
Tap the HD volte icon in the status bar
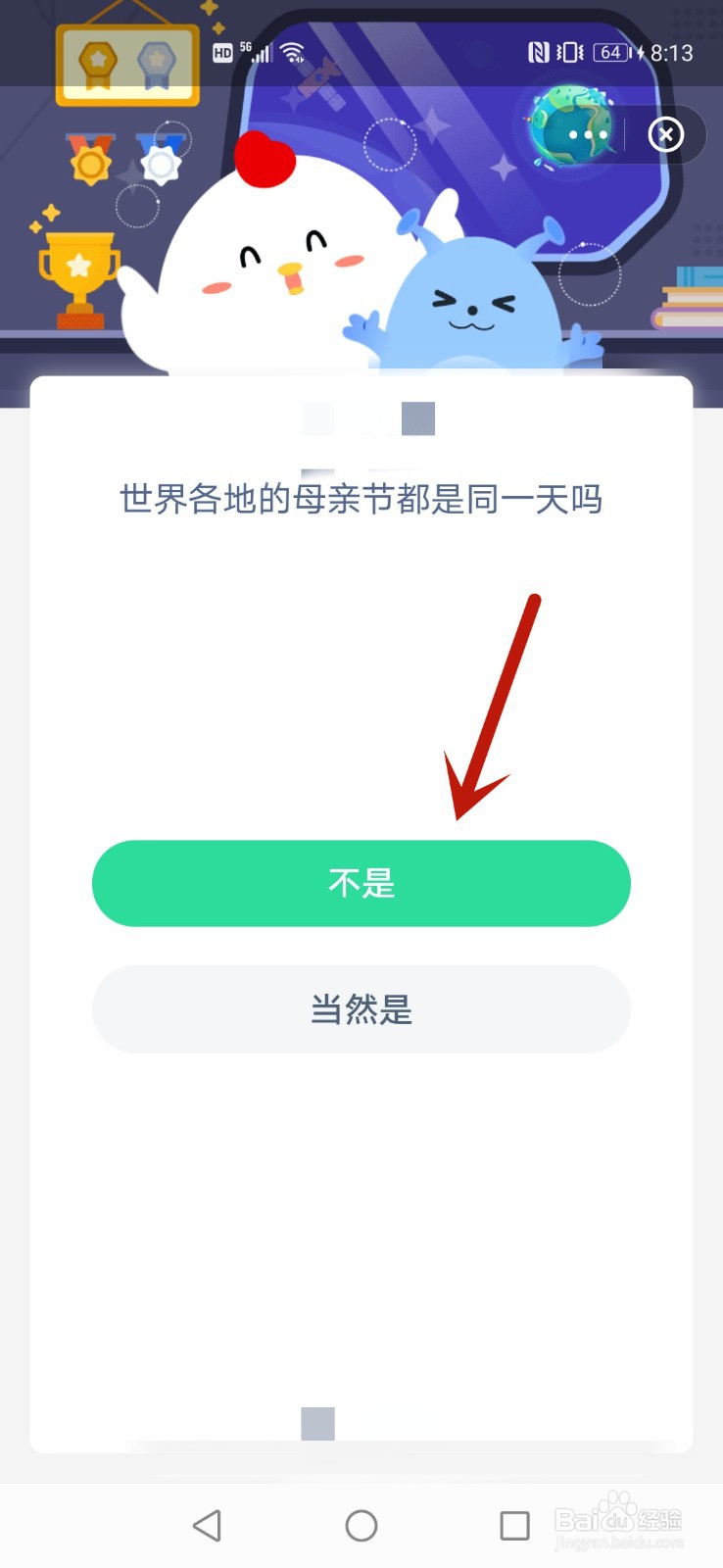[223, 53]
